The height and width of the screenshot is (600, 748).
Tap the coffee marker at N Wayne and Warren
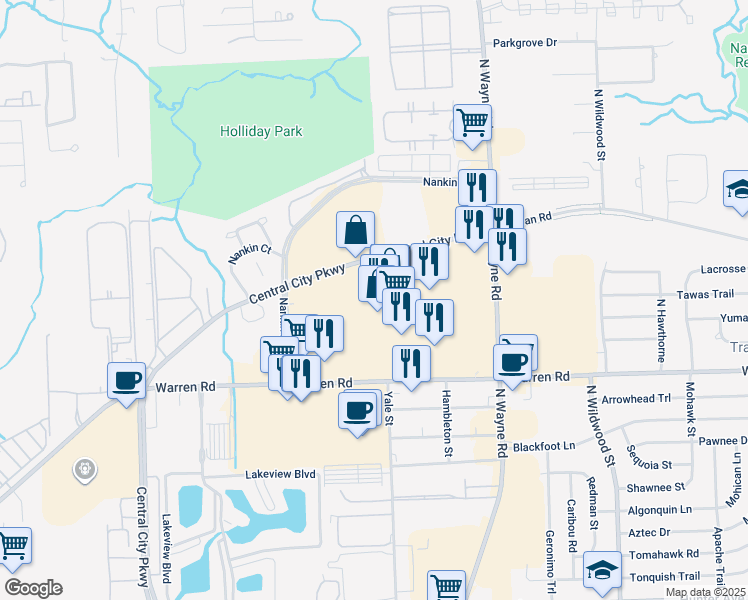[514, 363]
